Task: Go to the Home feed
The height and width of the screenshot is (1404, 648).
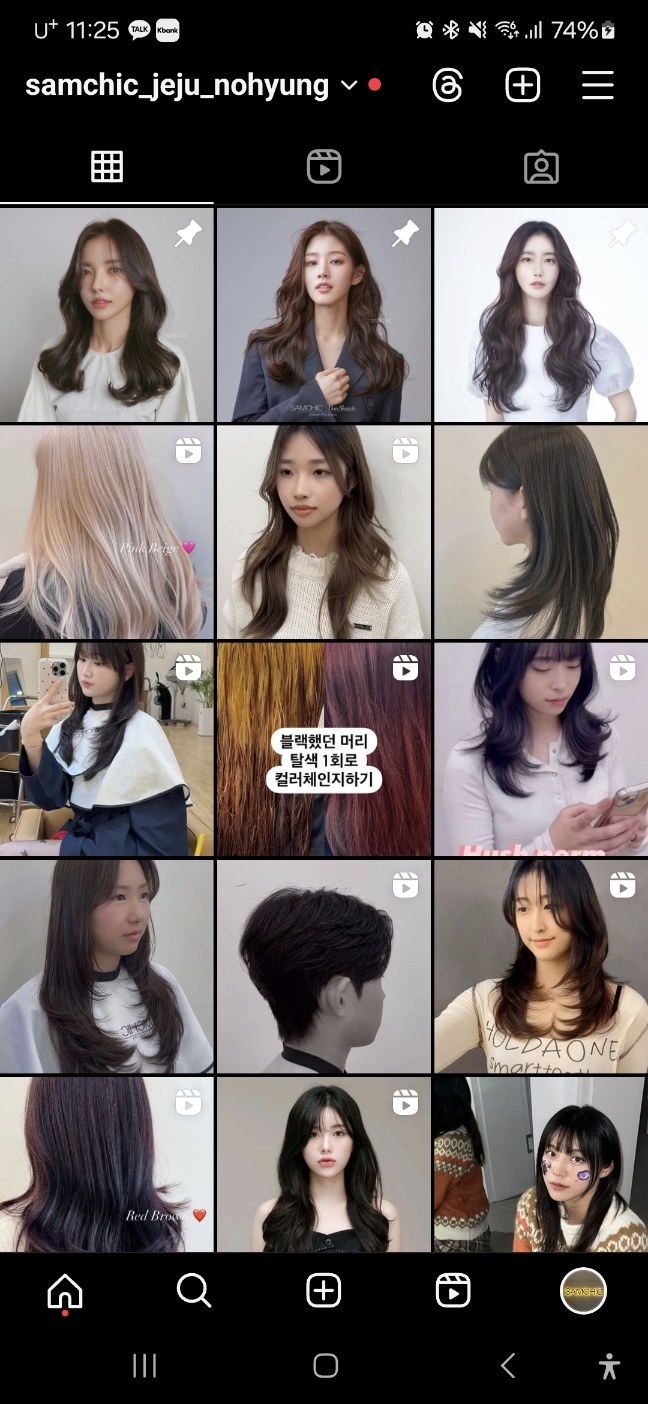Action: click(65, 1292)
